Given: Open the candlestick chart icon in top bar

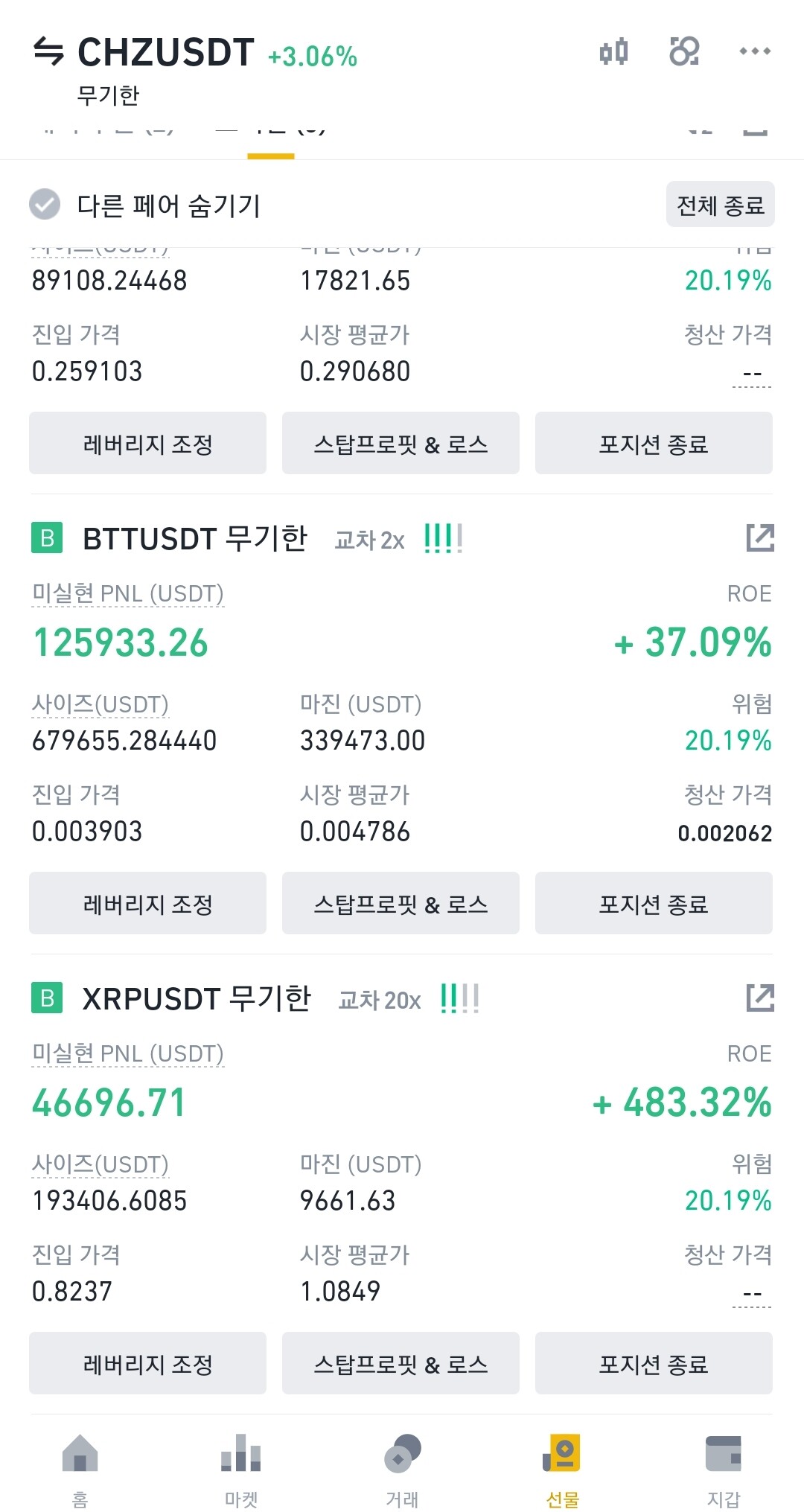Looking at the screenshot, I should (615, 51).
